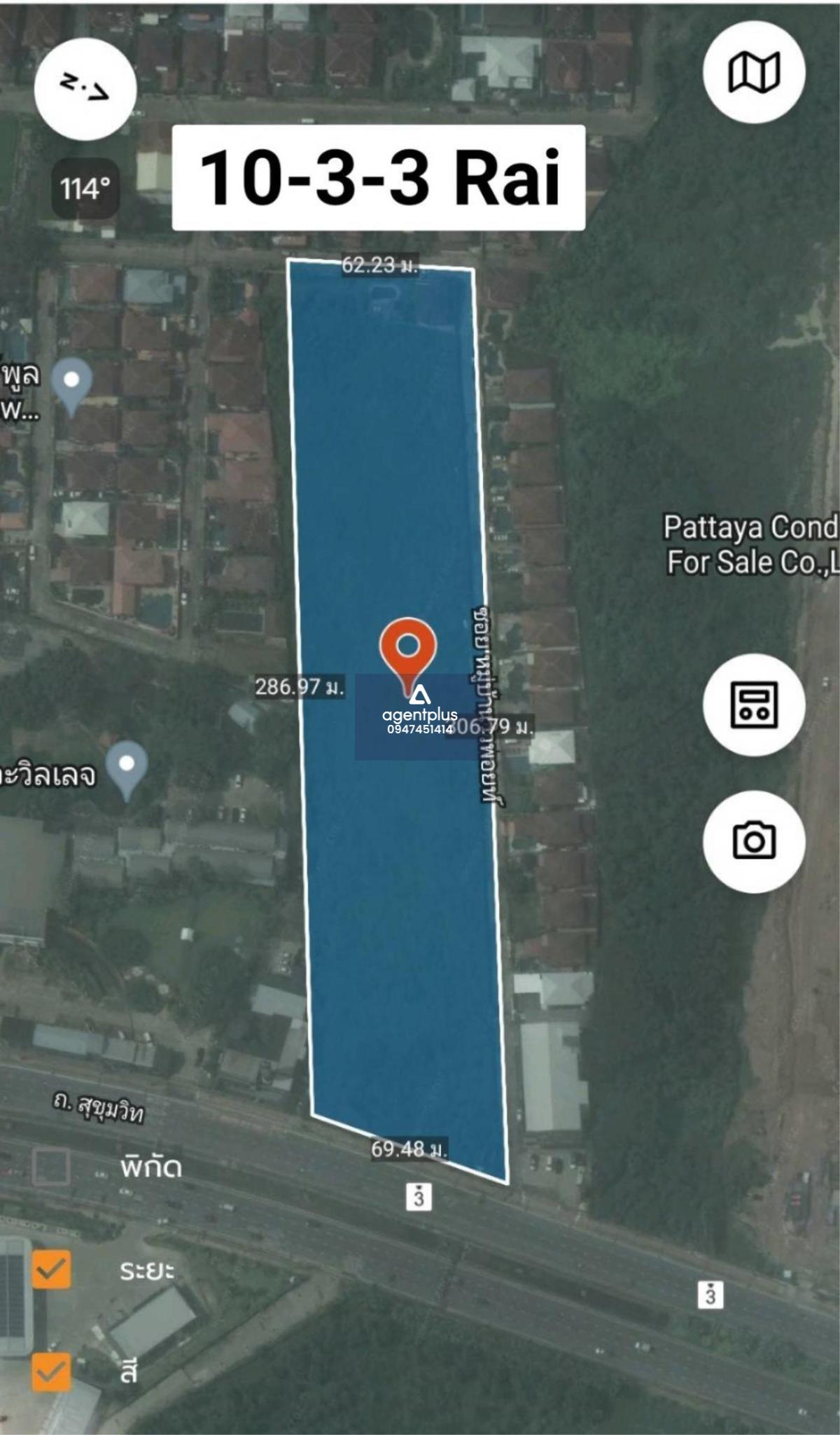
Task: Open the map layers button
Action: point(754,72)
